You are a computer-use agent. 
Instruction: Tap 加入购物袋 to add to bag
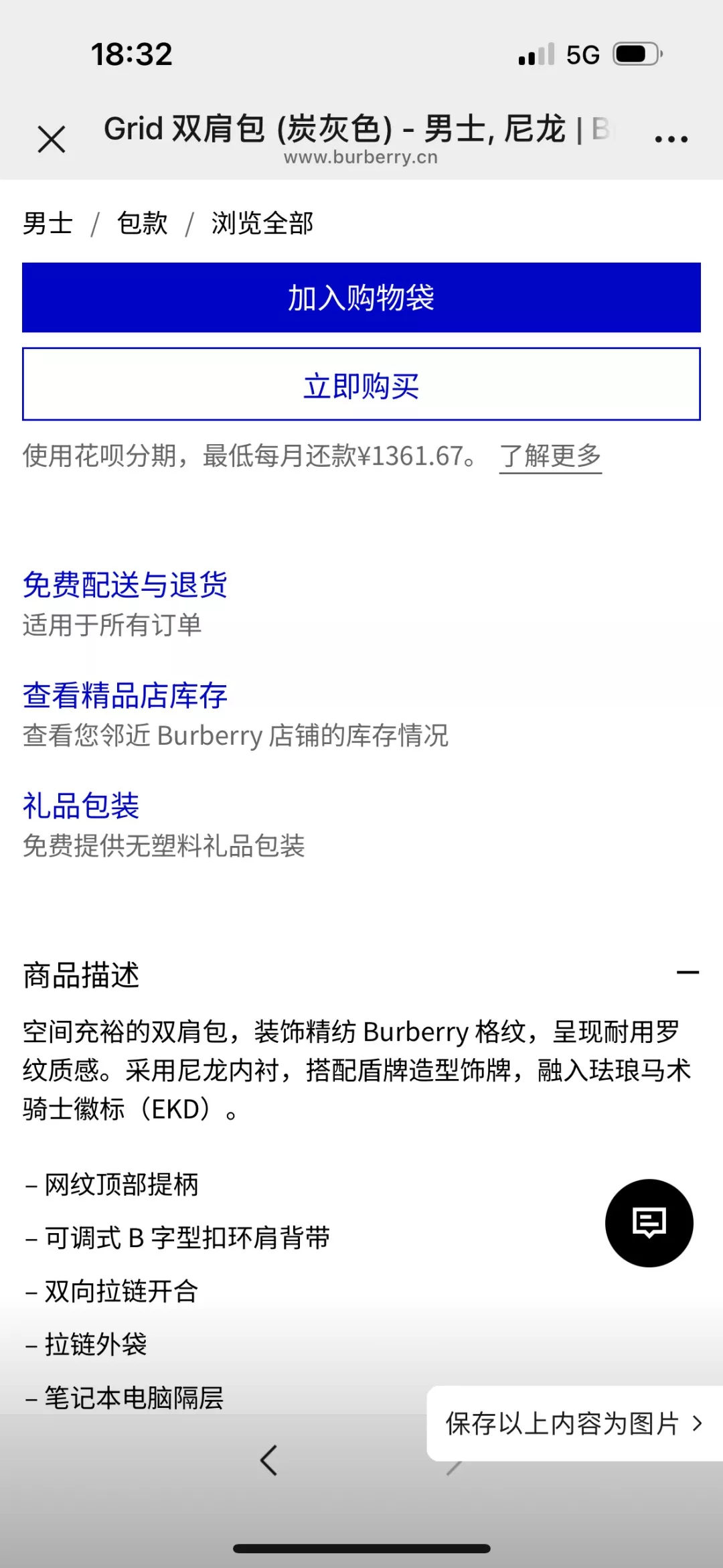point(361,297)
